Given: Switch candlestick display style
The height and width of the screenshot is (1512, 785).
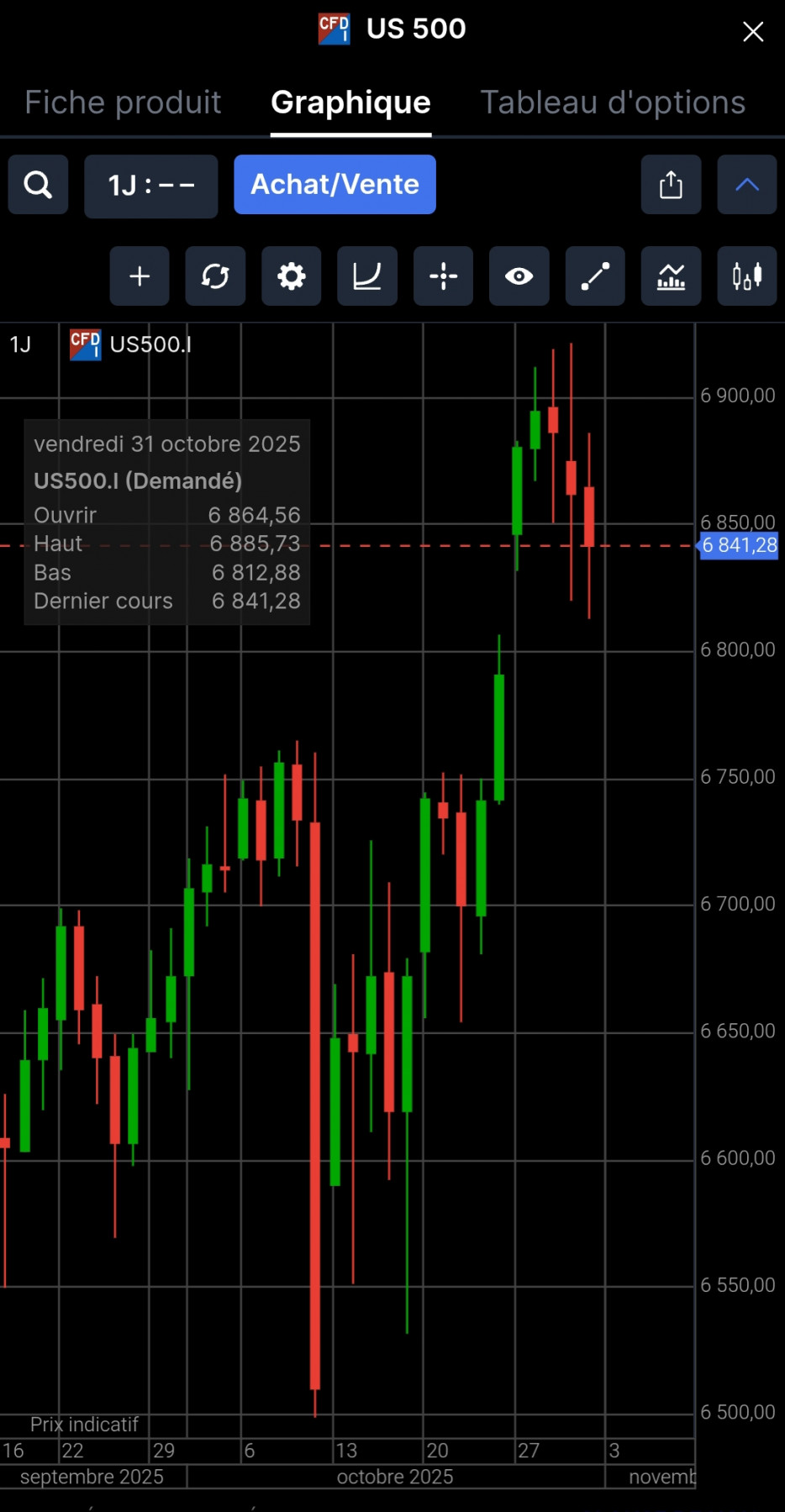Looking at the screenshot, I should click(x=746, y=276).
